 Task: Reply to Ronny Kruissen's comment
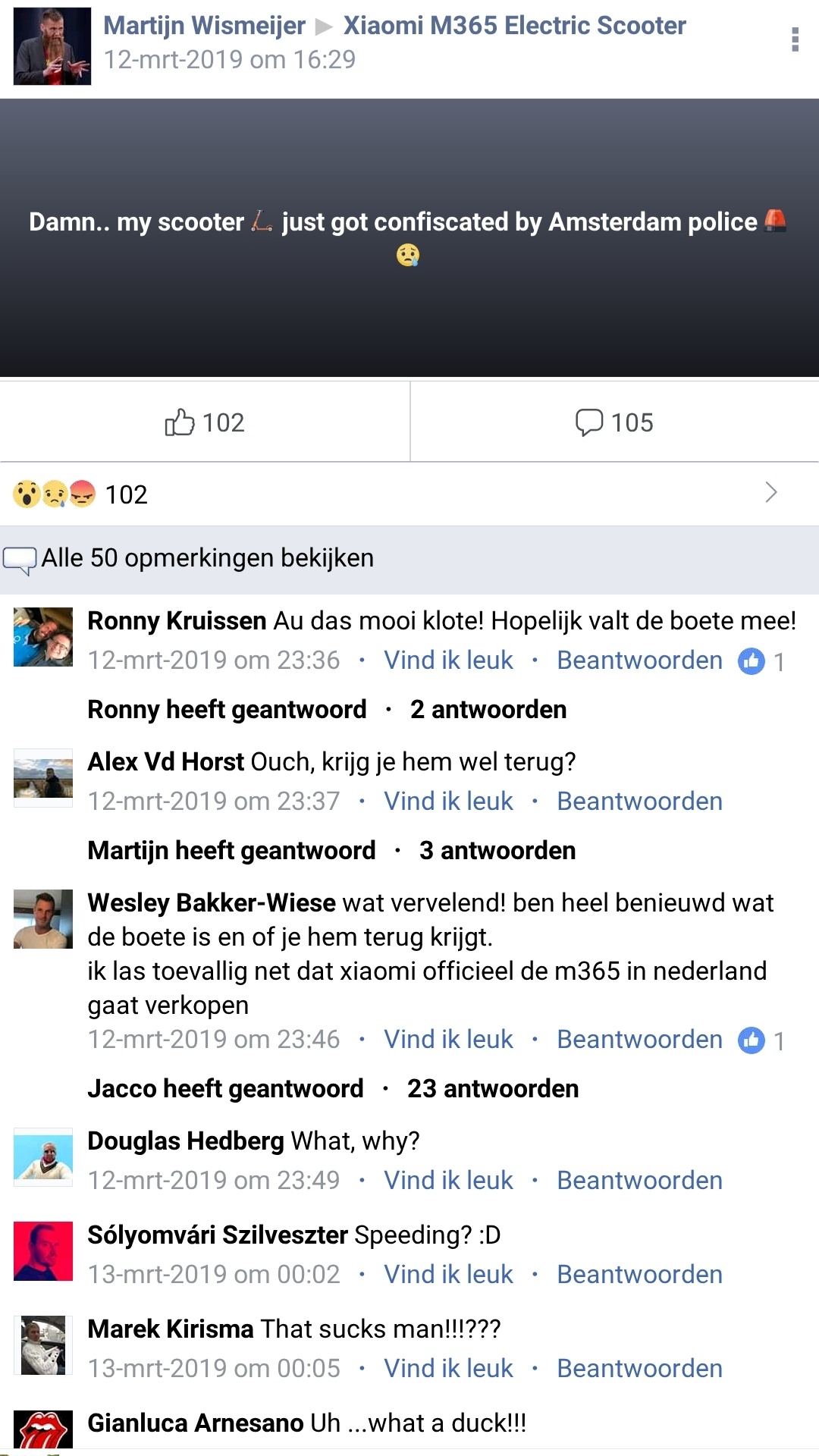pos(639,661)
